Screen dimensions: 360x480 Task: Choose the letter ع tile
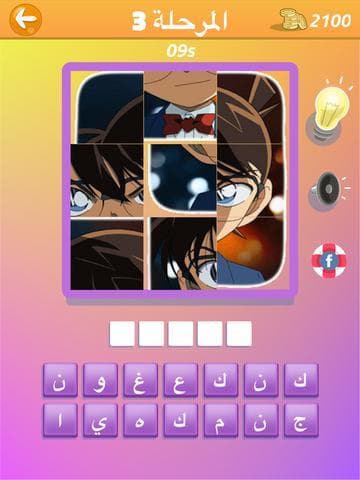click(181, 381)
